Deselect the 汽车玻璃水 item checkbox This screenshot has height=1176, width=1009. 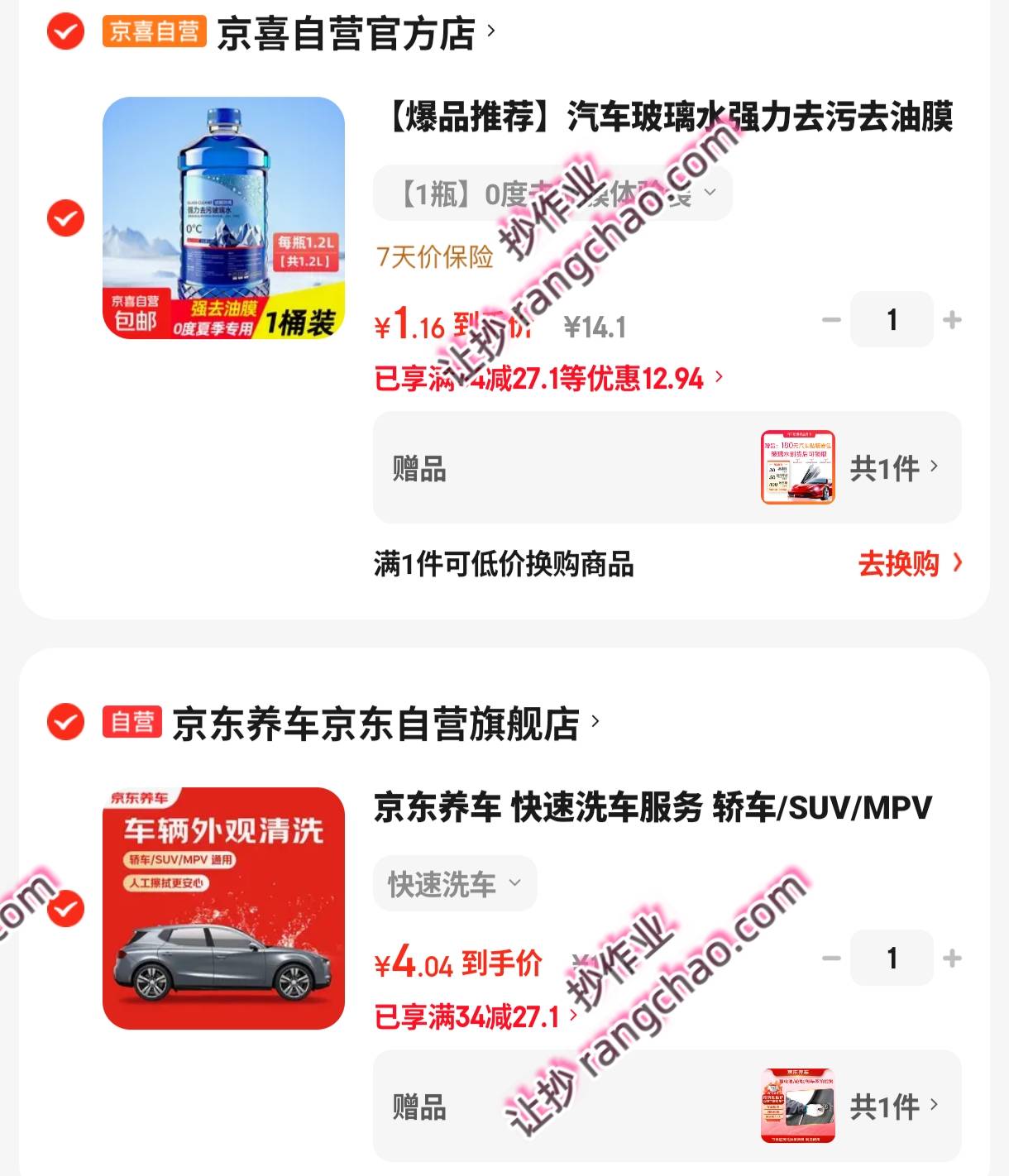[65, 218]
